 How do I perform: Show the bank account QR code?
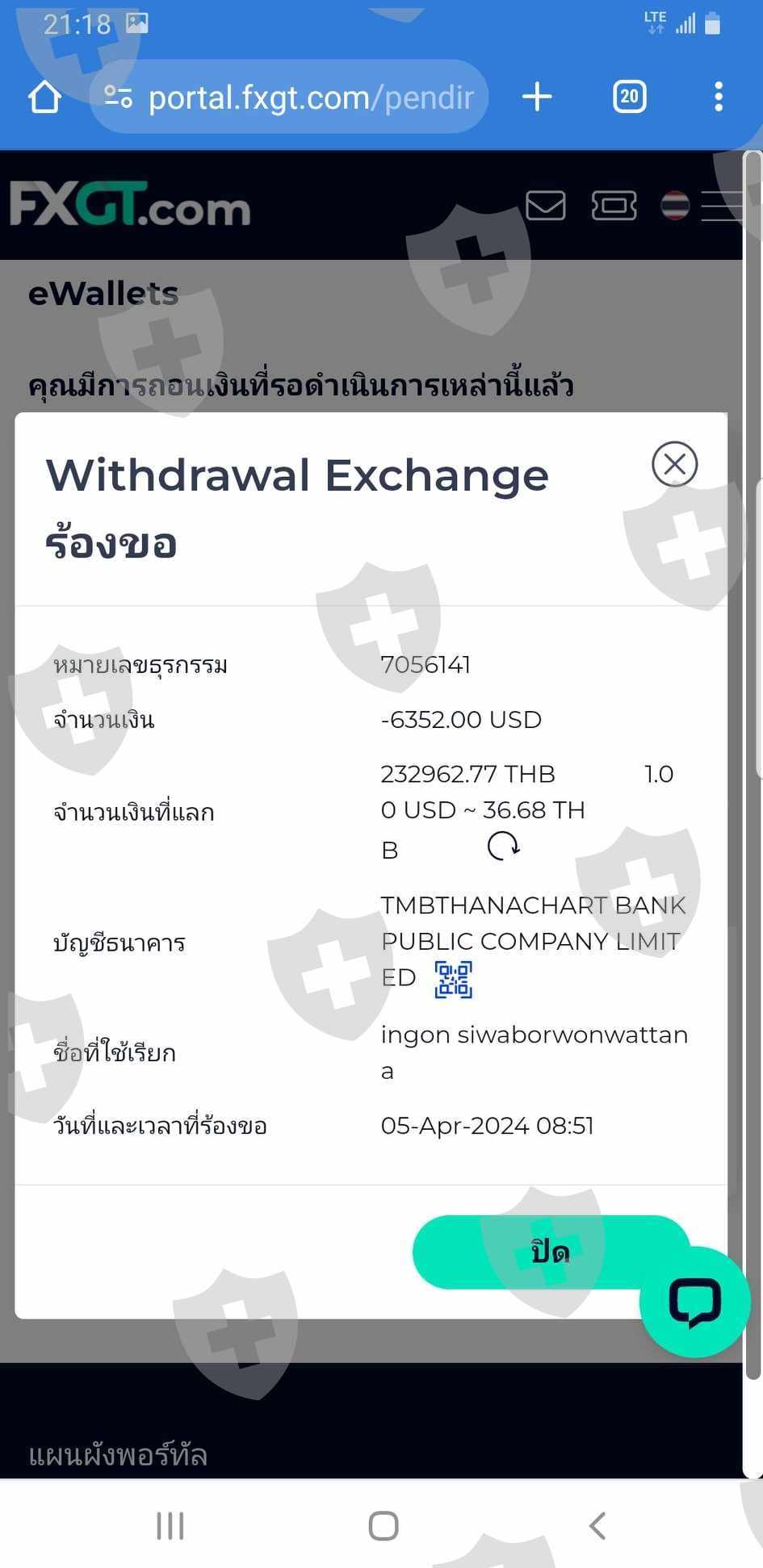(x=453, y=979)
